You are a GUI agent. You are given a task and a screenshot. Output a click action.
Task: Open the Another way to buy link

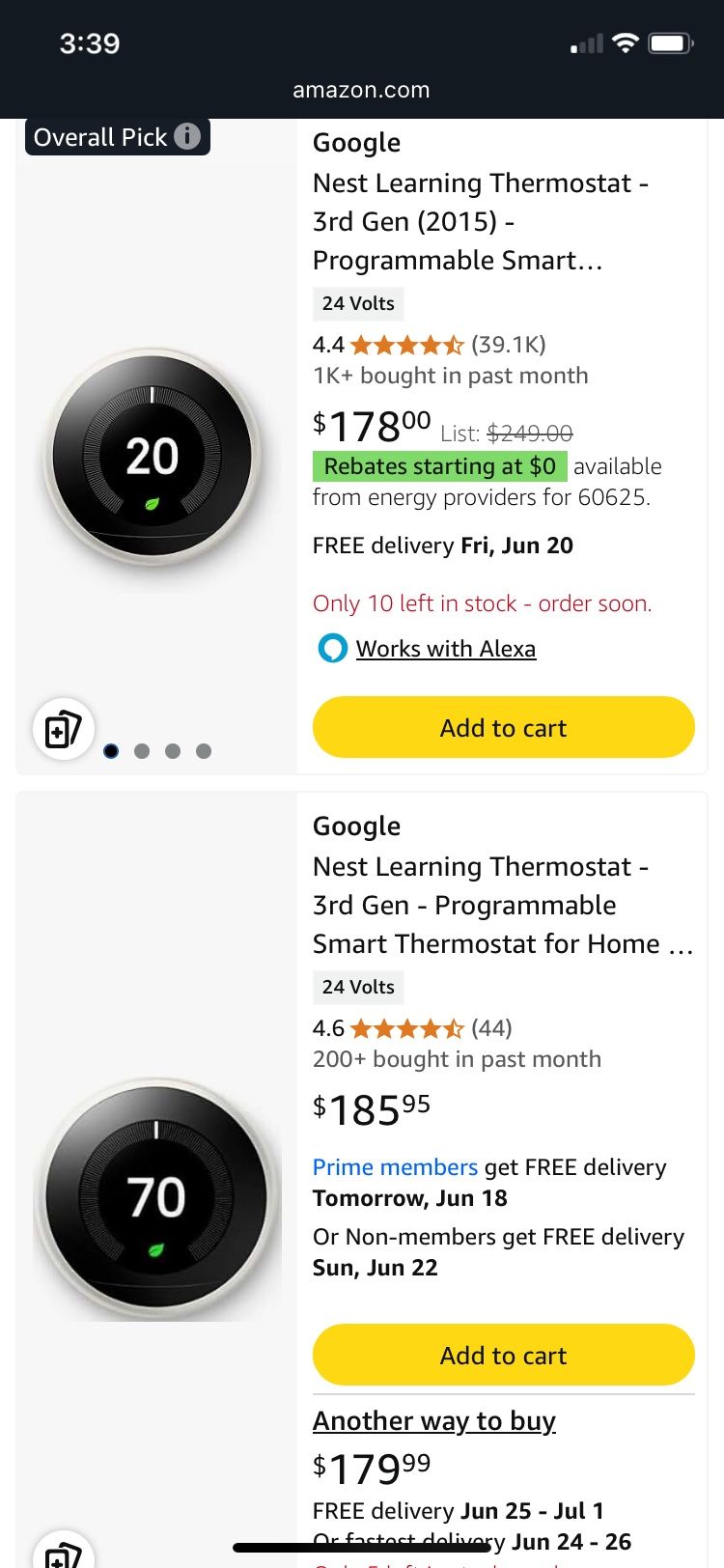pos(433,1420)
